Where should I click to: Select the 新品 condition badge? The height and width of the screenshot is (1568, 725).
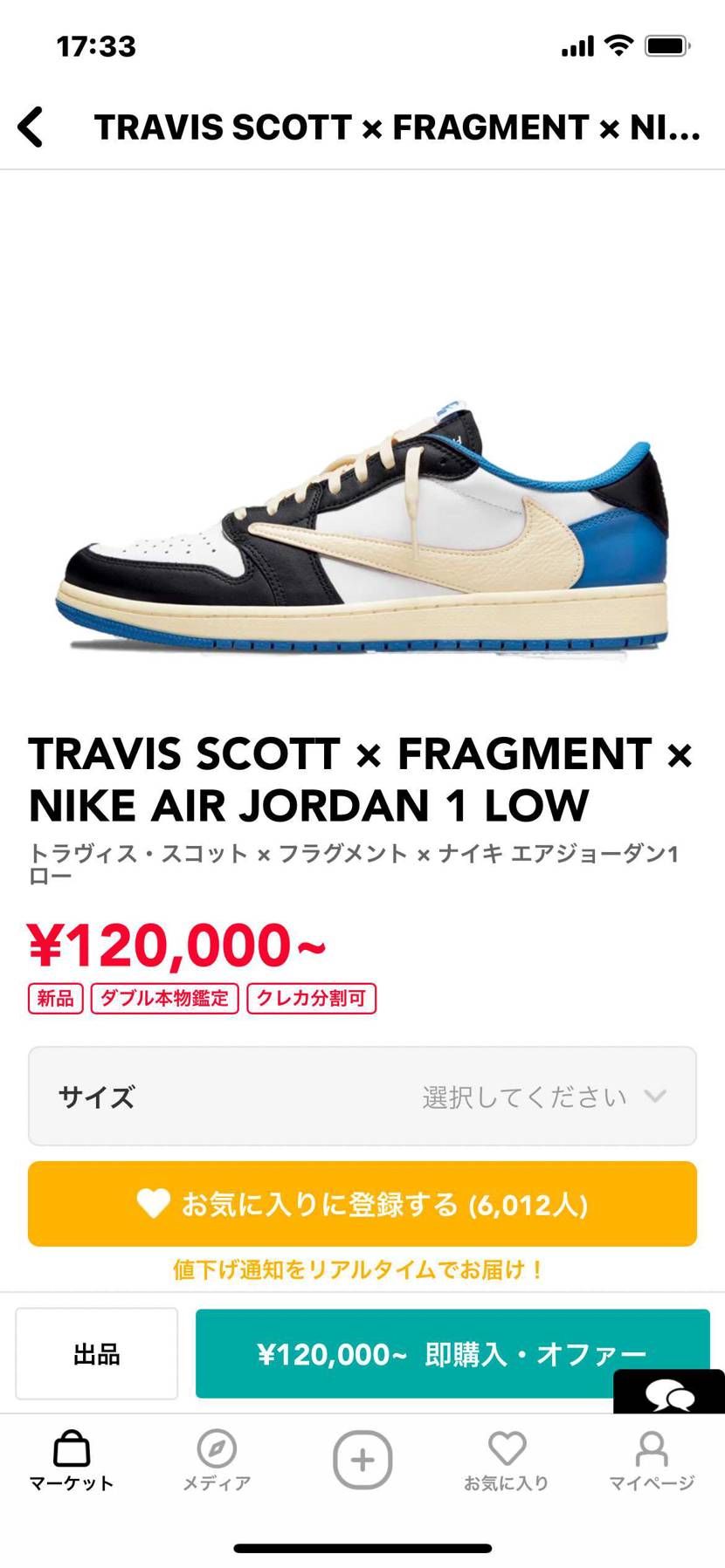point(55,998)
